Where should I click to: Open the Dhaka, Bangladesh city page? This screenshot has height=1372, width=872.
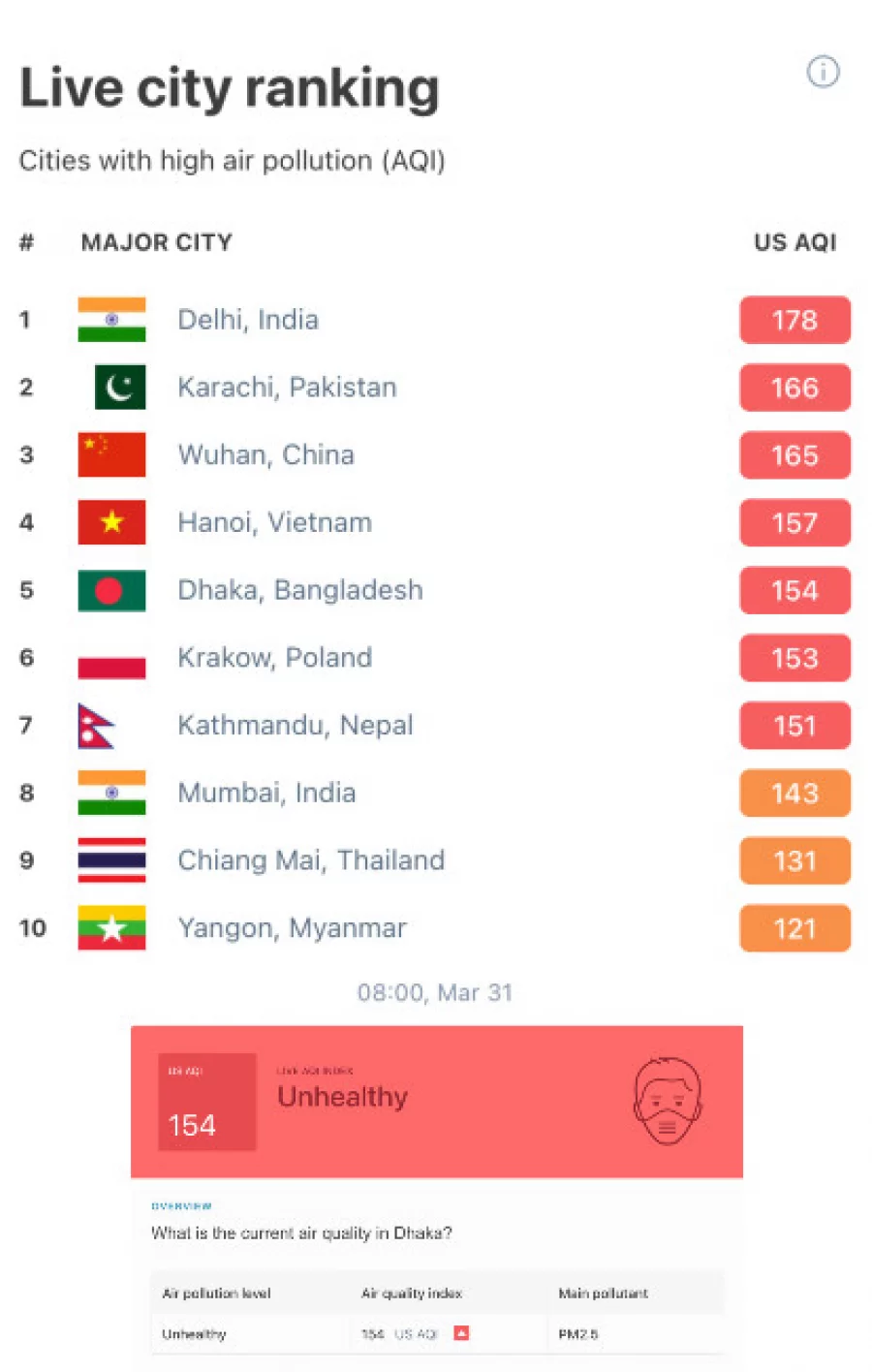tap(300, 590)
